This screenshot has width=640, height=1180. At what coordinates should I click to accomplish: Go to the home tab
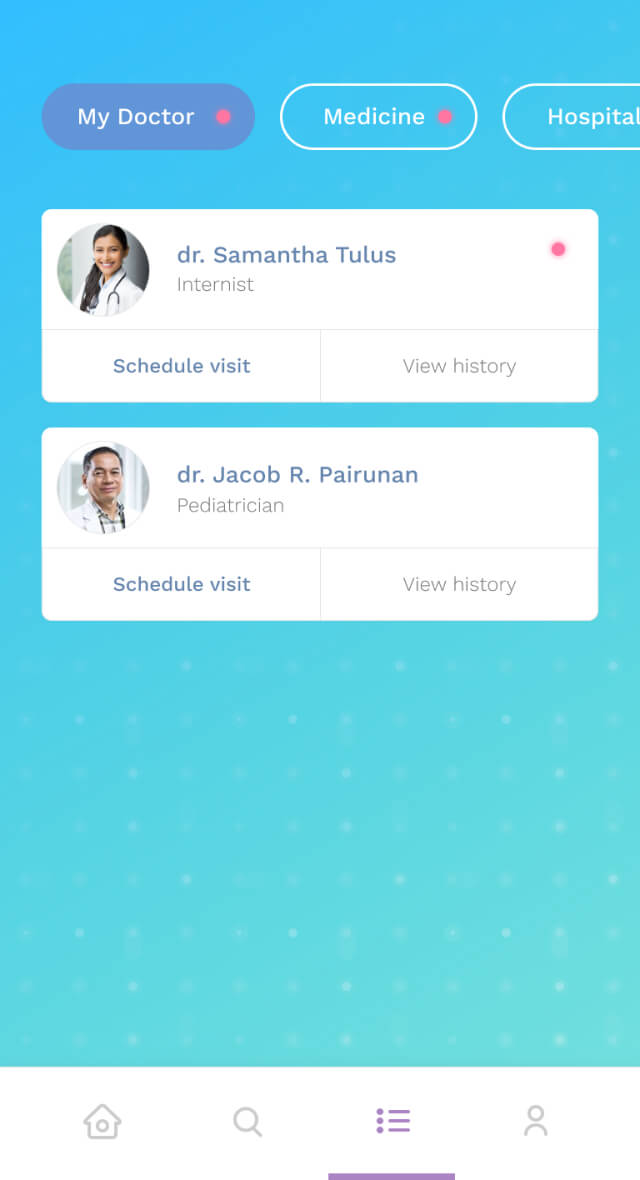[x=102, y=1121]
